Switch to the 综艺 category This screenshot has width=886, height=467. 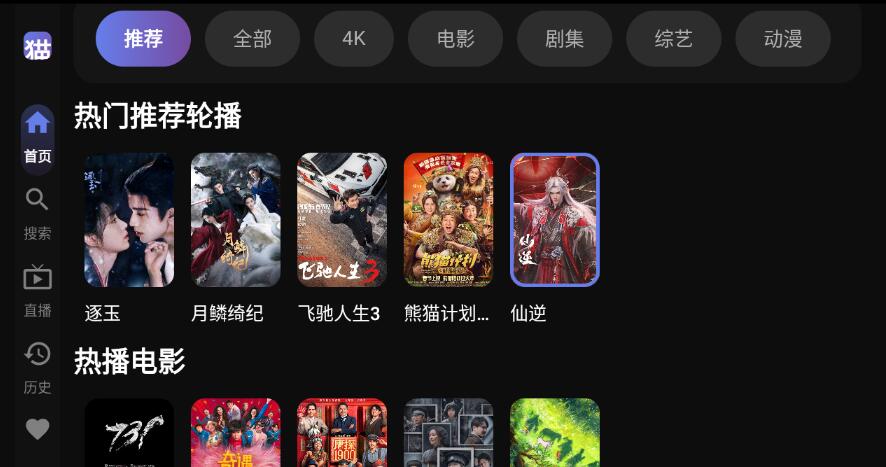[x=674, y=39]
